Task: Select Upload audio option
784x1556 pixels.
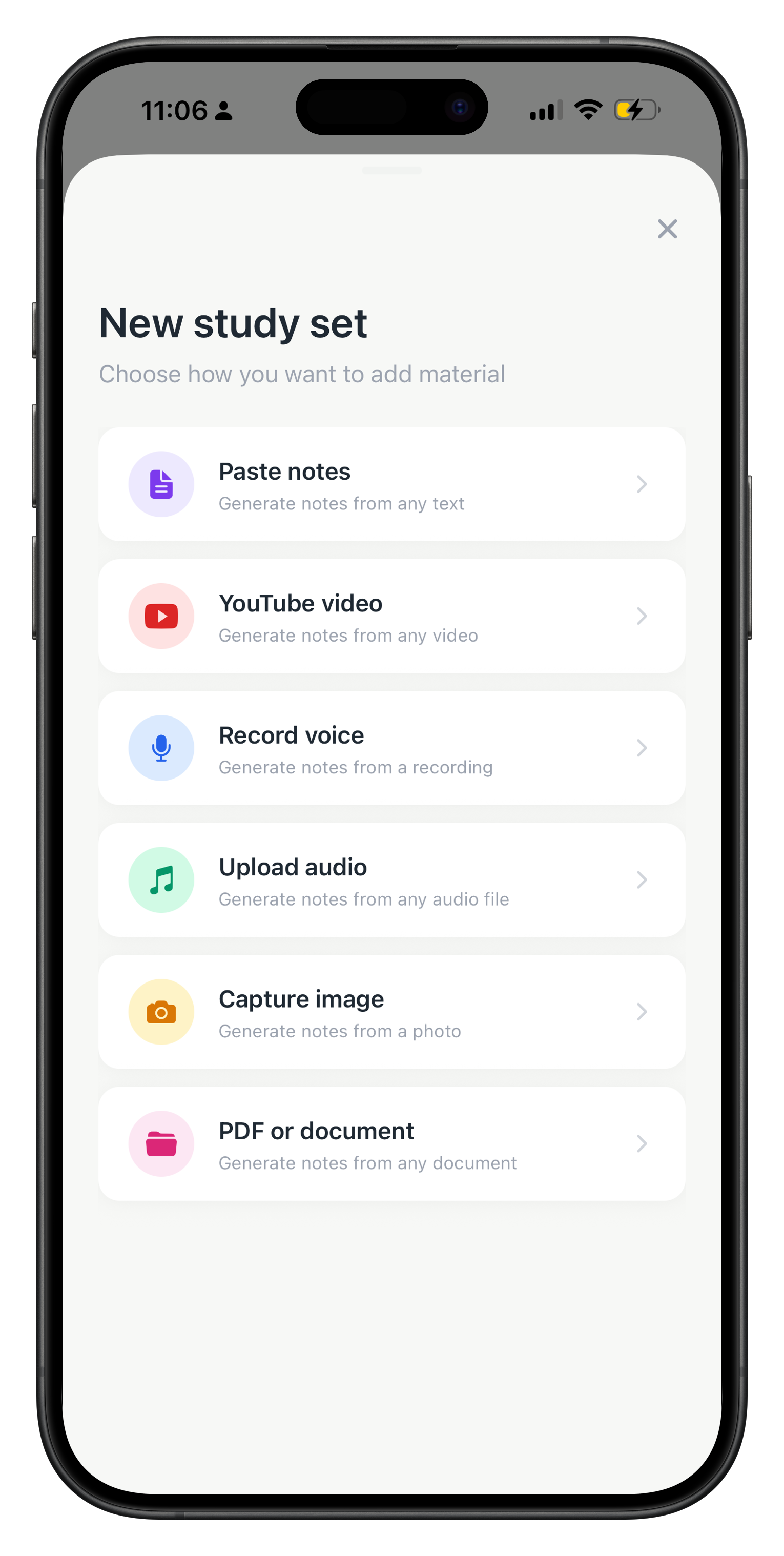Action: 391,879
